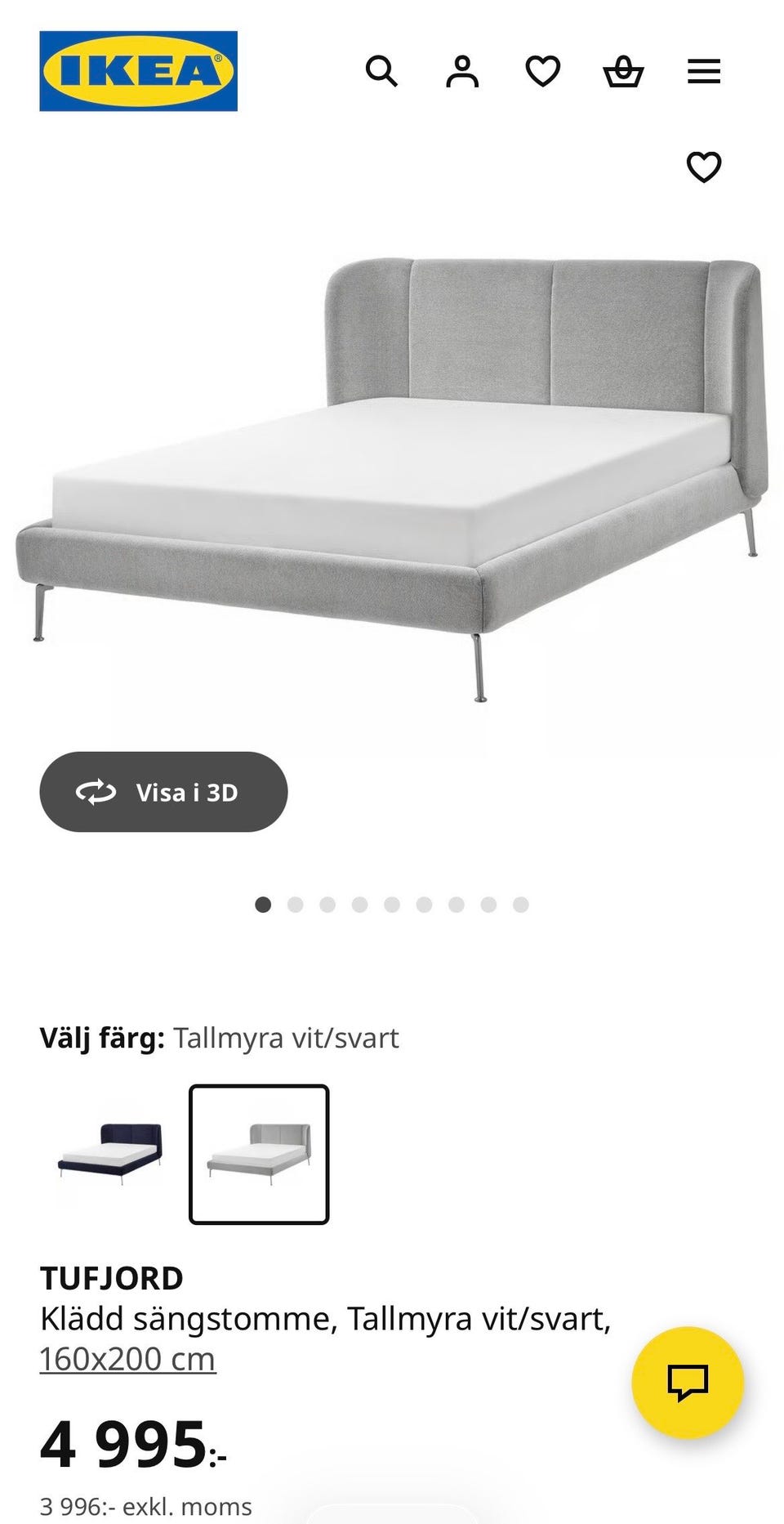Select the dark blue bed color option
The height and width of the screenshot is (1524, 784).
click(110, 1154)
